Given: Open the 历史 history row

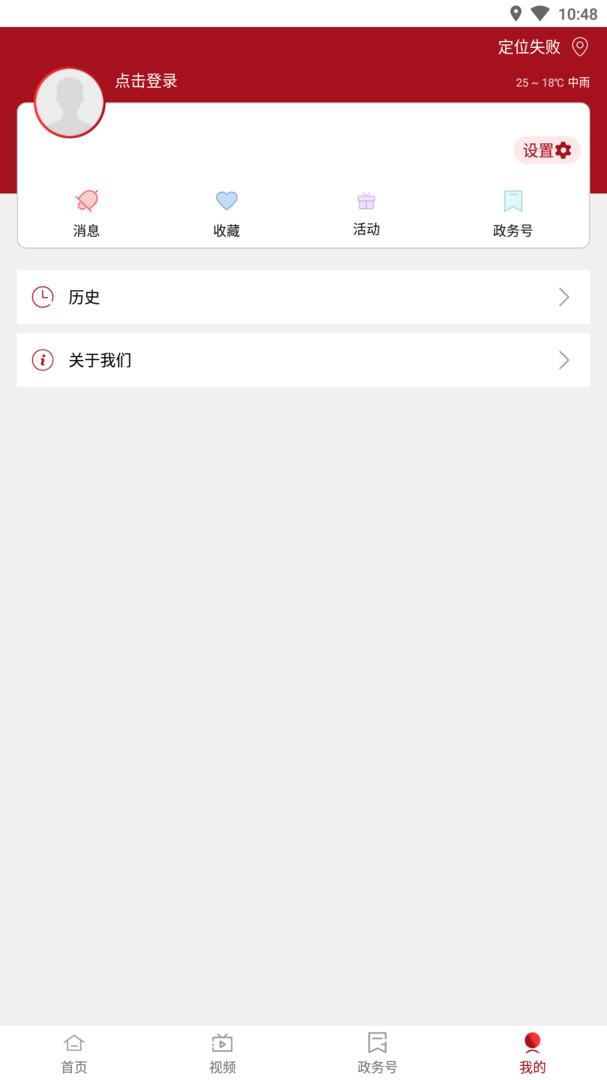Looking at the screenshot, I should tap(303, 297).
